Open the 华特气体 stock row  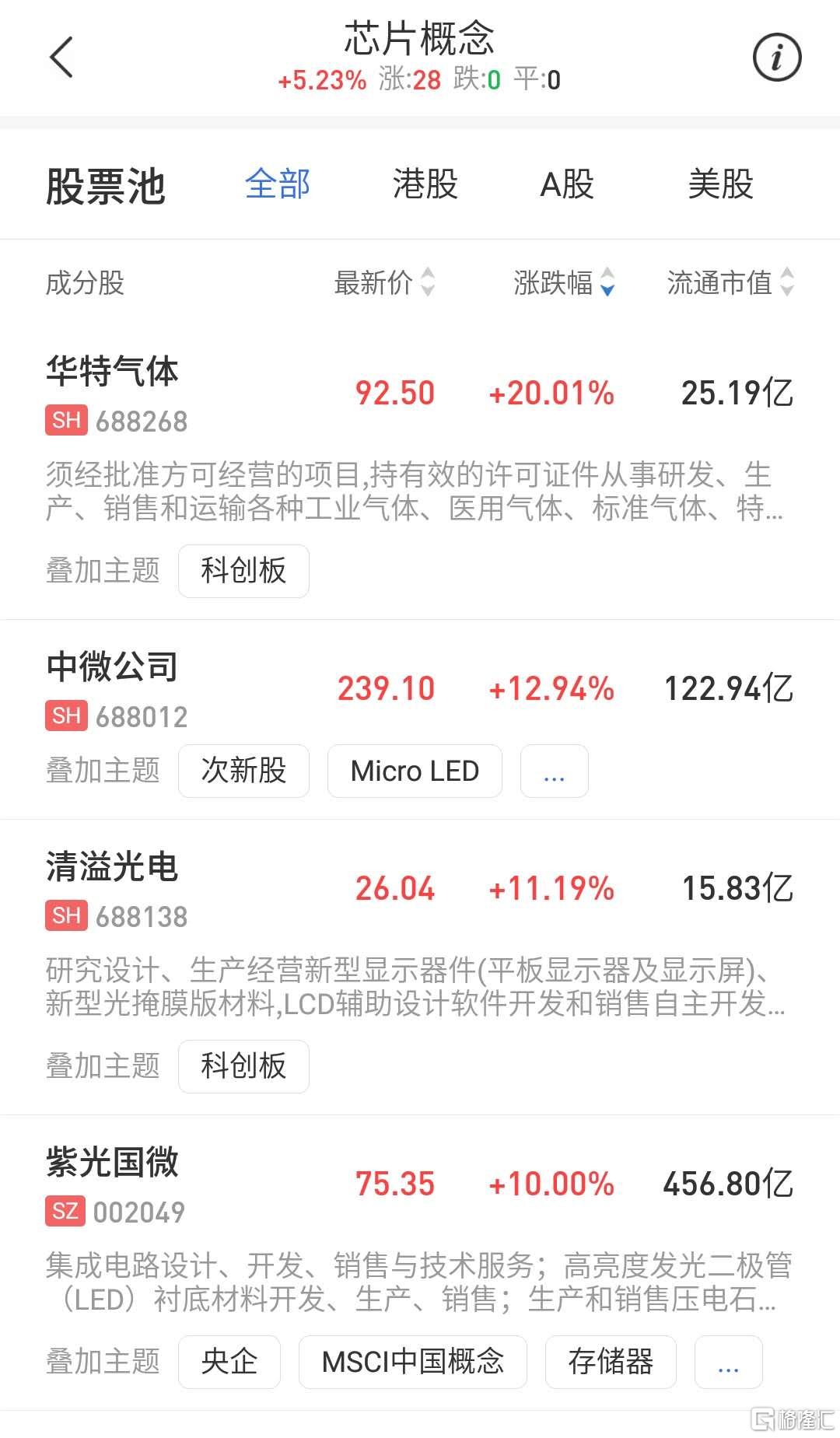(420, 394)
